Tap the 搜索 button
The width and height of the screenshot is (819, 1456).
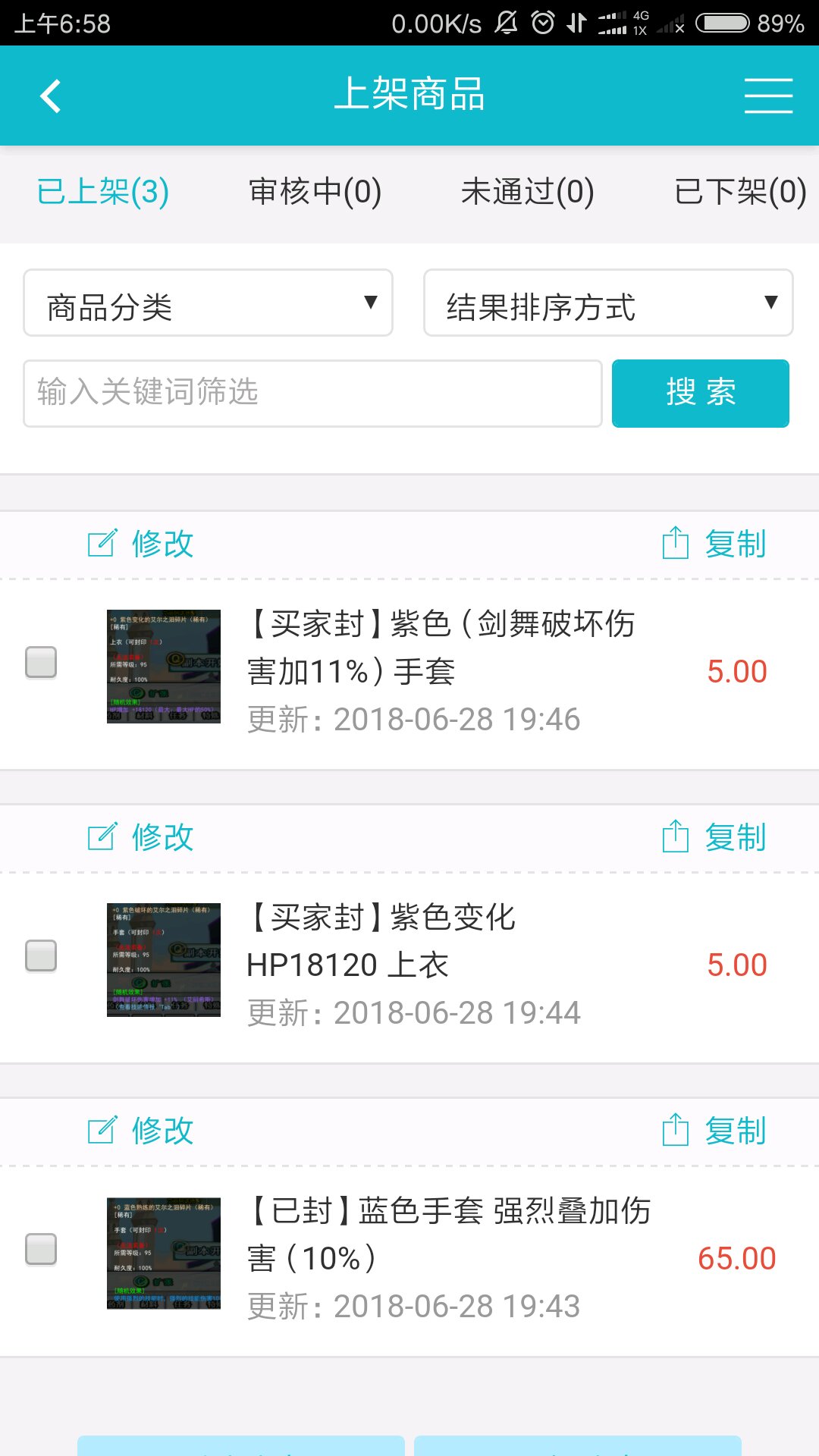(x=700, y=394)
